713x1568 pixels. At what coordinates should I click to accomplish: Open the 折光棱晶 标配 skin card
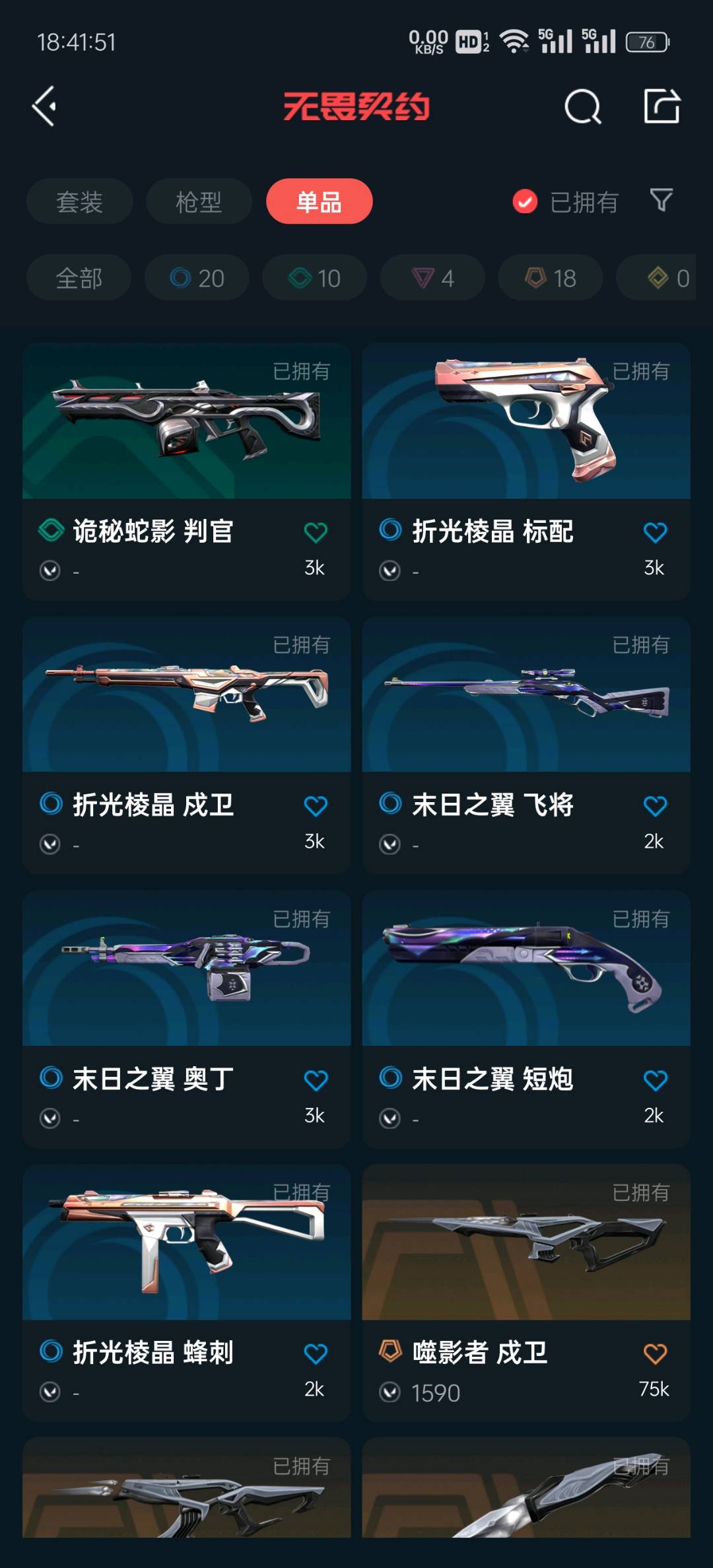tap(526, 471)
